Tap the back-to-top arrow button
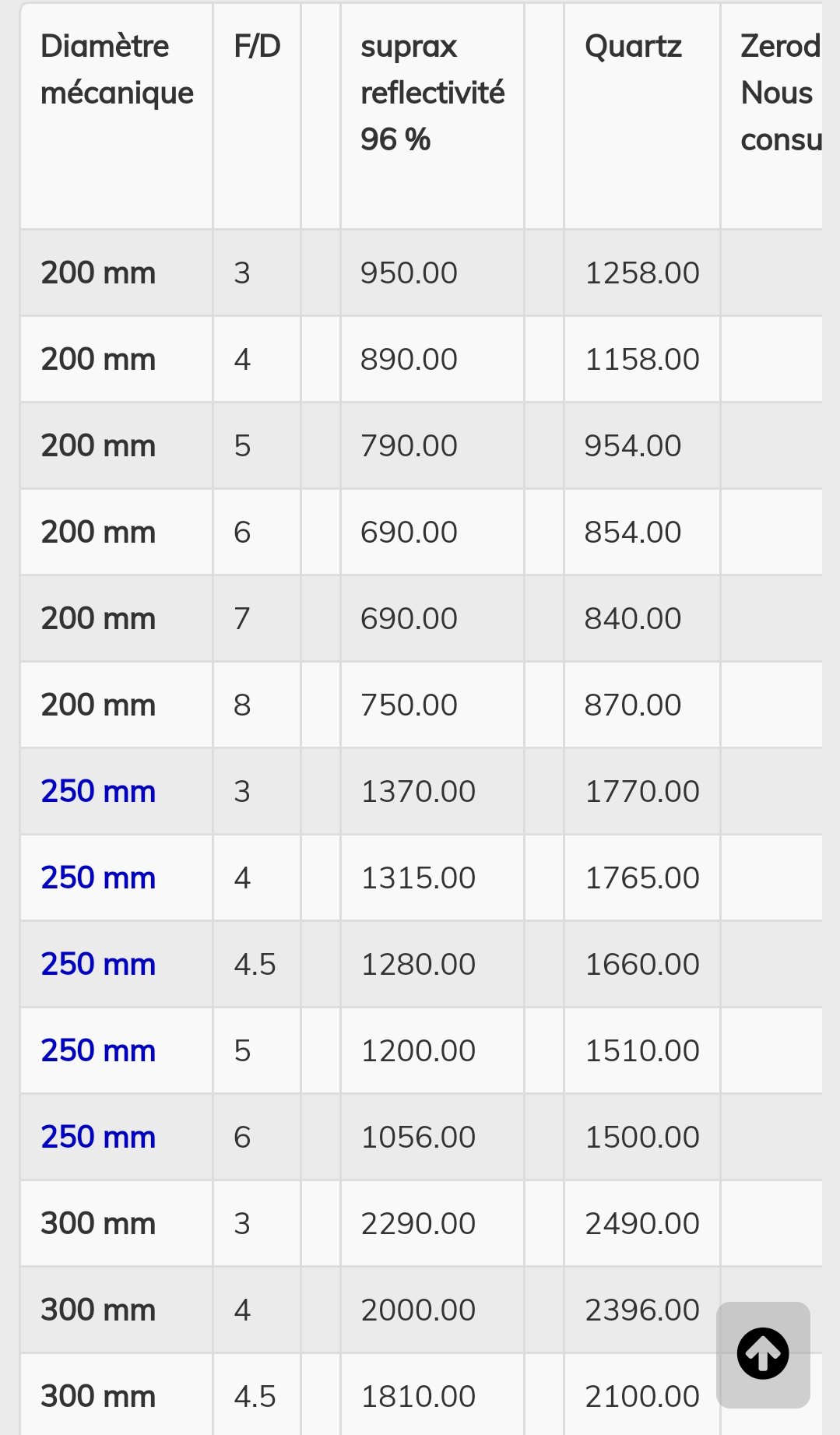 pyautogui.click(x=763, y=1354)
